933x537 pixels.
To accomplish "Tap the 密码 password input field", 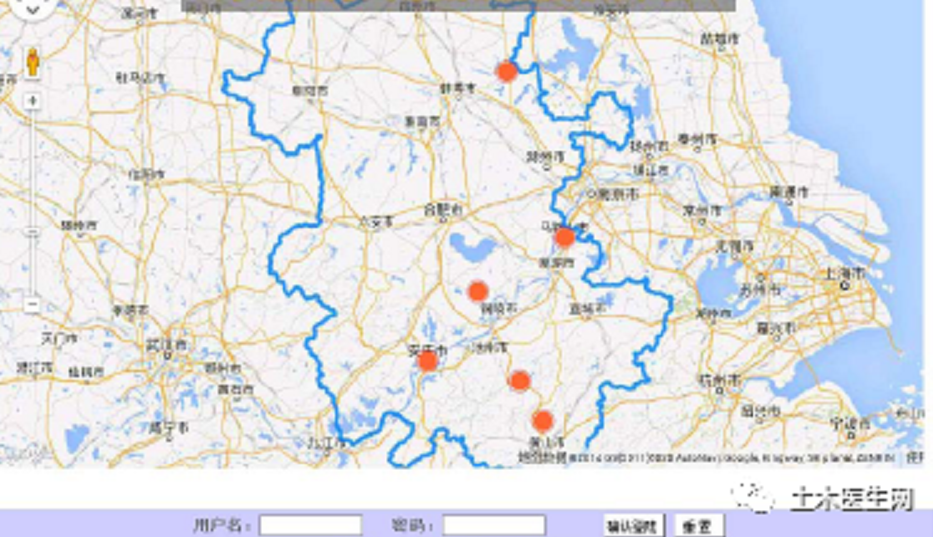I will 494,525.
